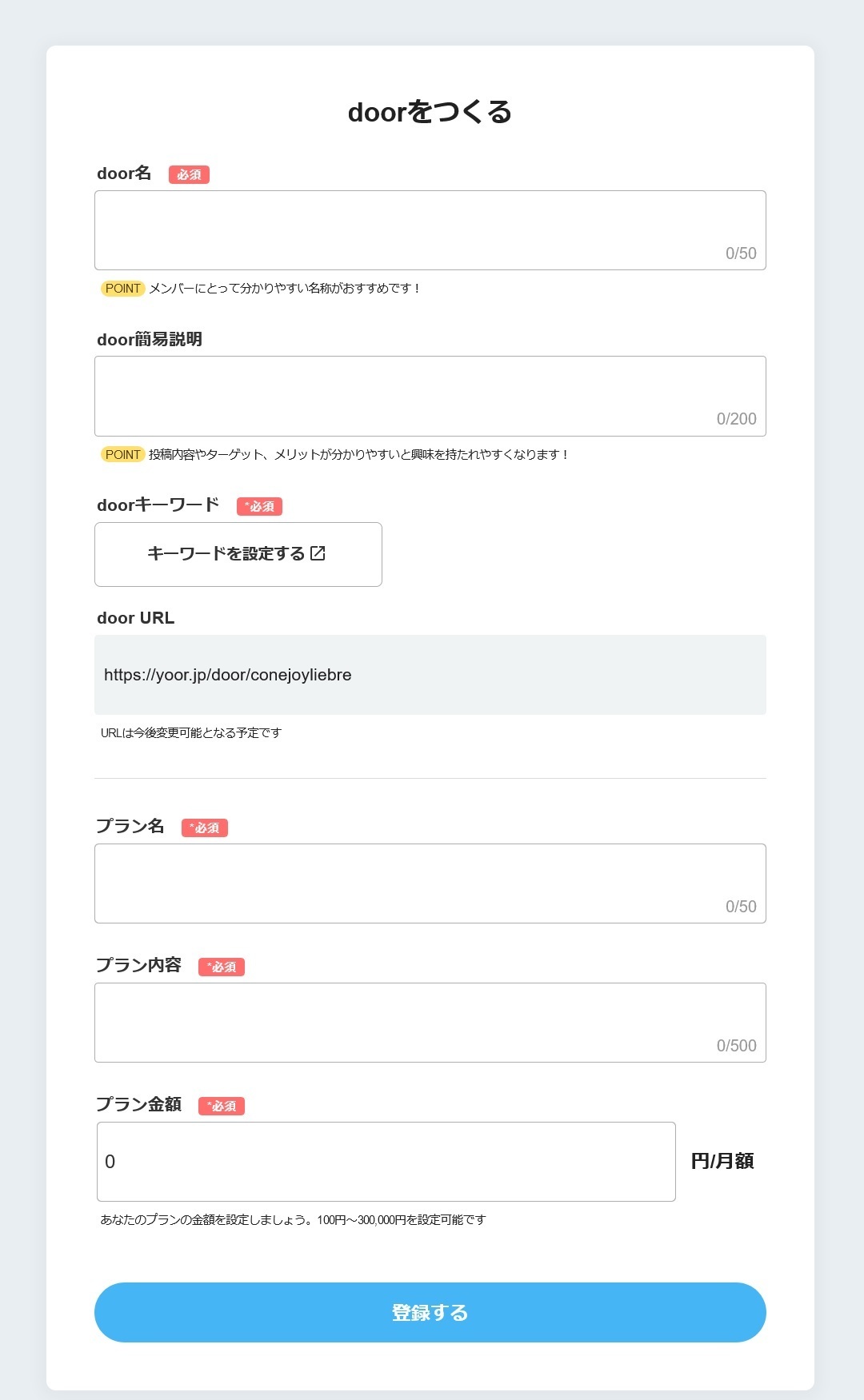
Task: Tap the door名 text field
Action: [430, 230]
